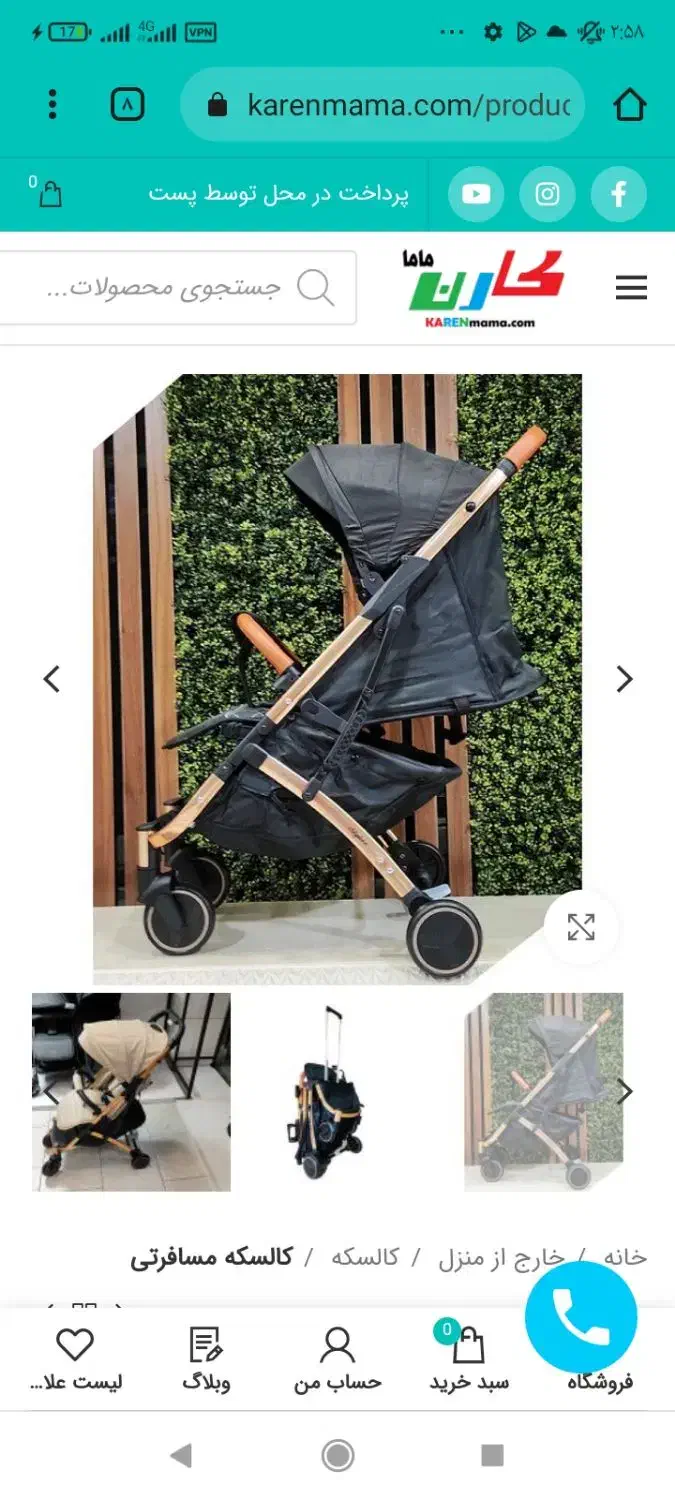Visit the store's Facebook page

(618, 194)
